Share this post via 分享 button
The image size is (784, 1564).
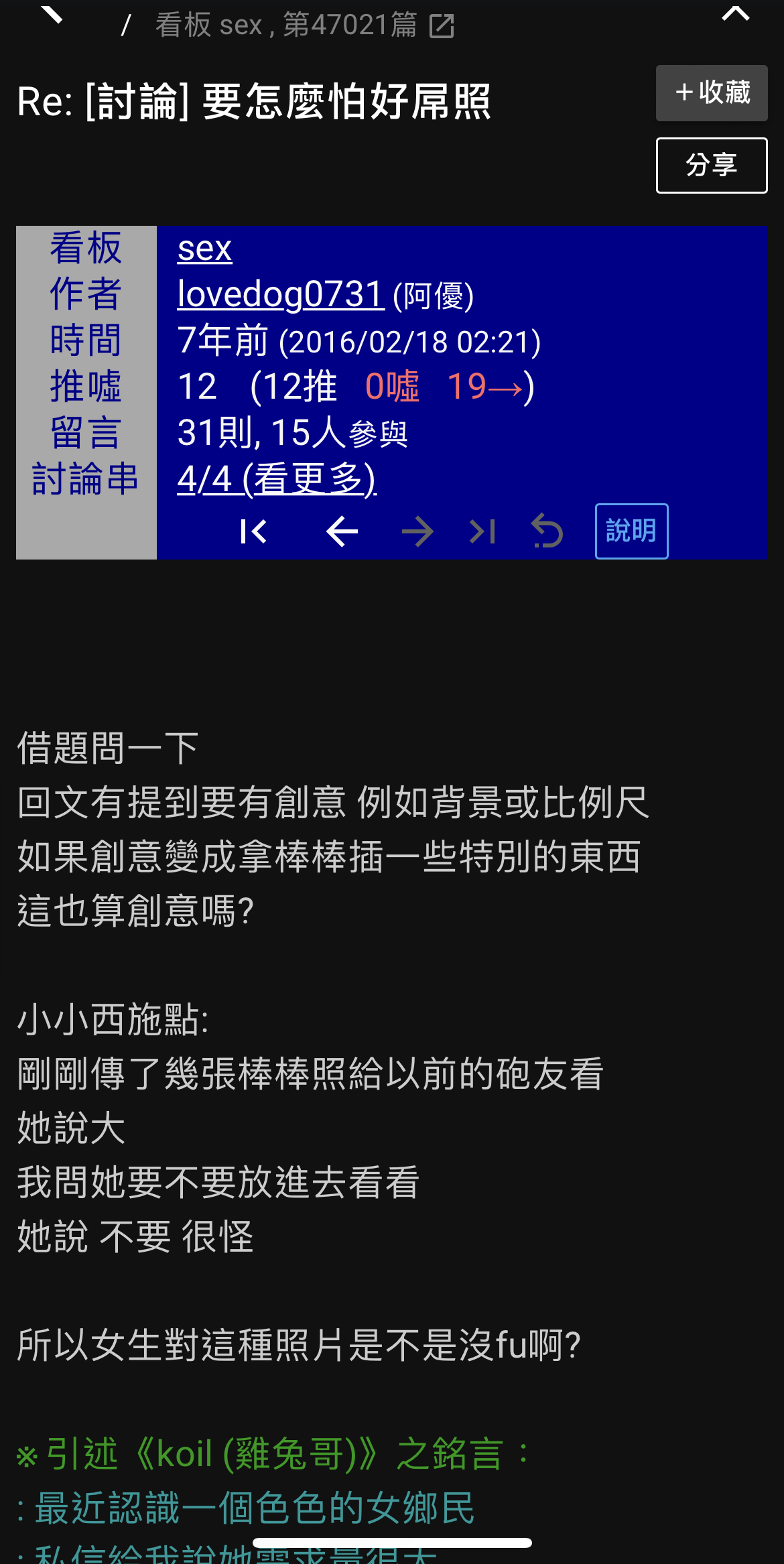[x=711, y=165]
